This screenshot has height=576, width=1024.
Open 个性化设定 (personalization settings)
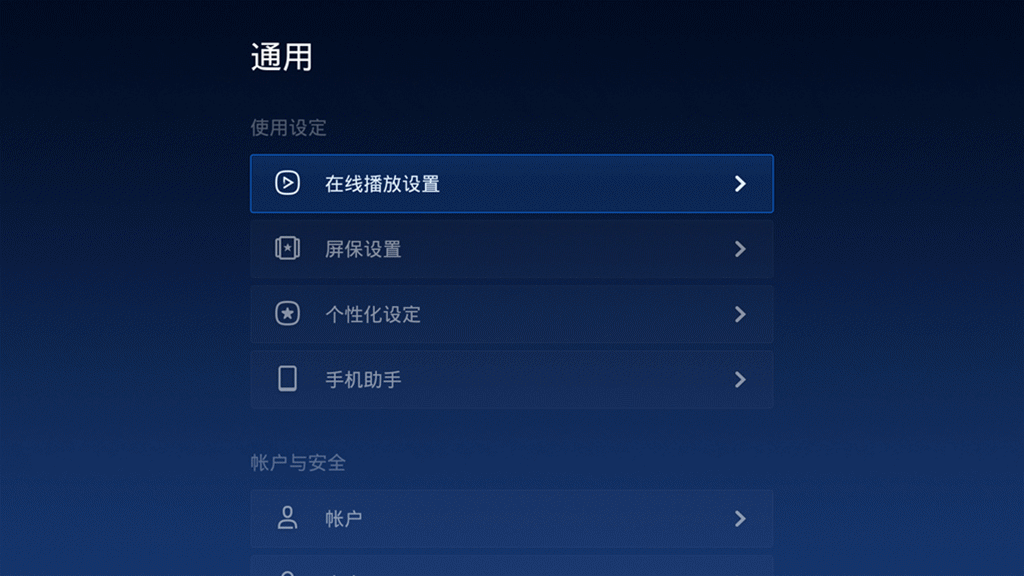pyautogui.click(x=511, y=314)
